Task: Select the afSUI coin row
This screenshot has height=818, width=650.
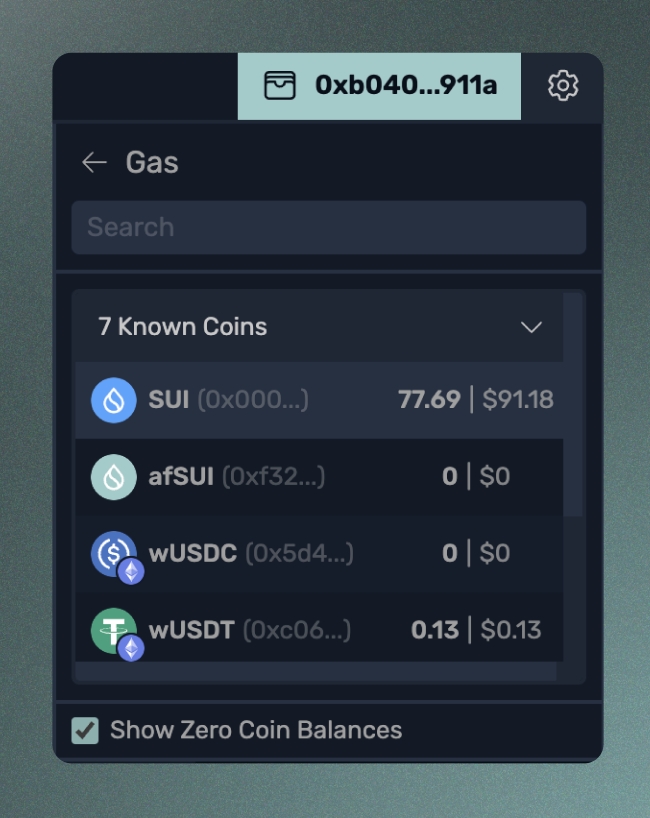Action: [320, 476]
